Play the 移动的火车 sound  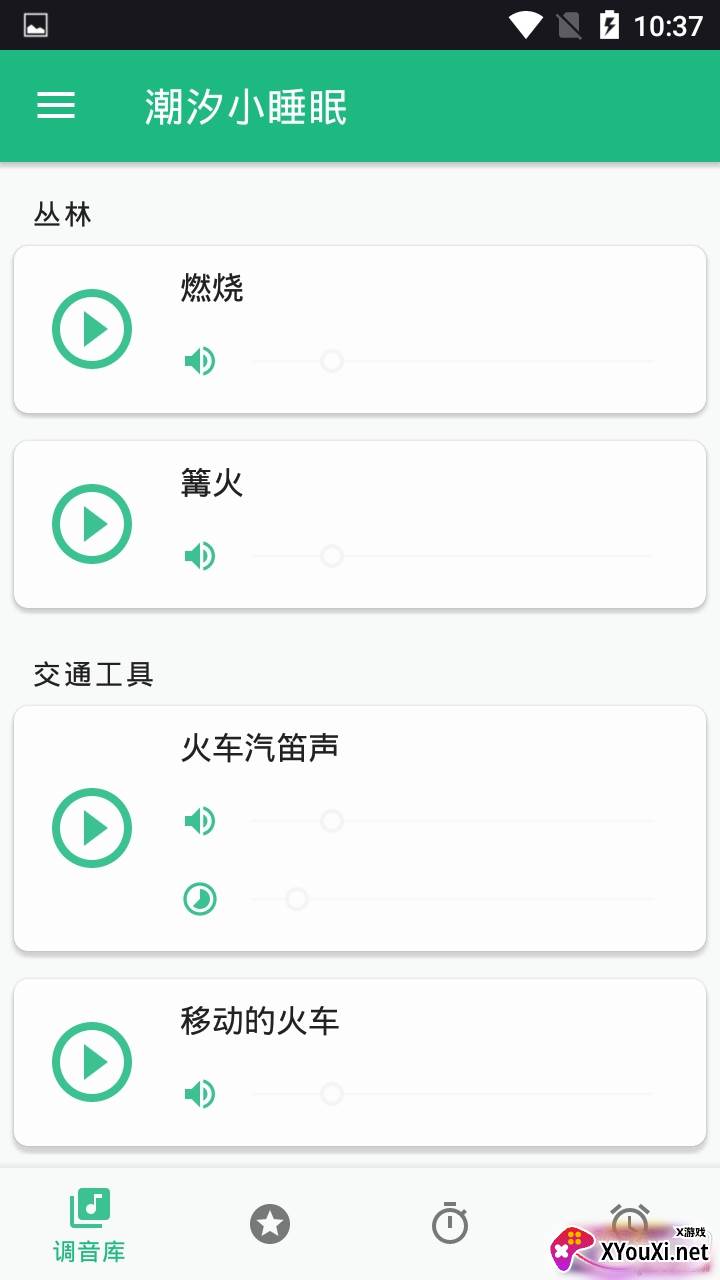coord(92,1062)
